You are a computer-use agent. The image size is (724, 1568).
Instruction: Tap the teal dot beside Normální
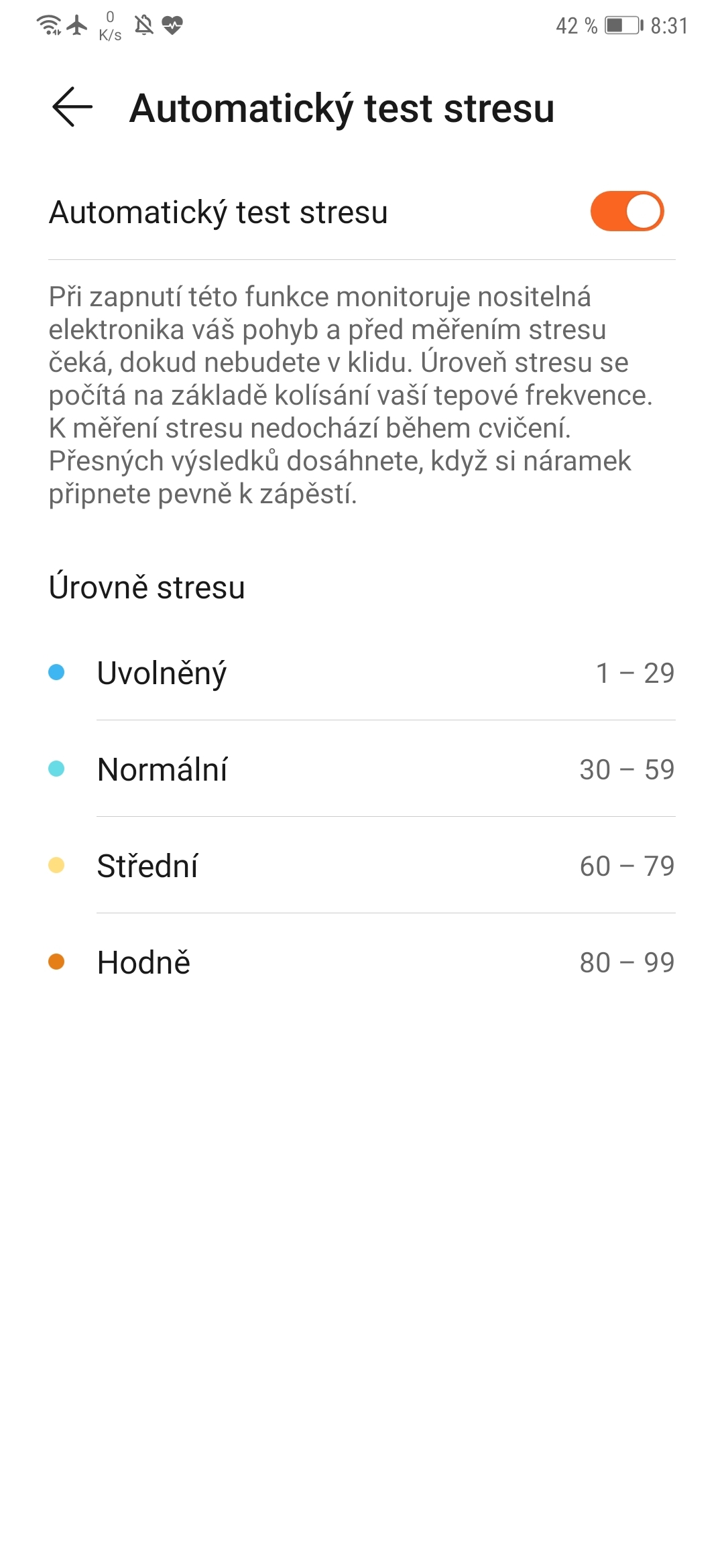pyautogui.click(x=58, y=768)
